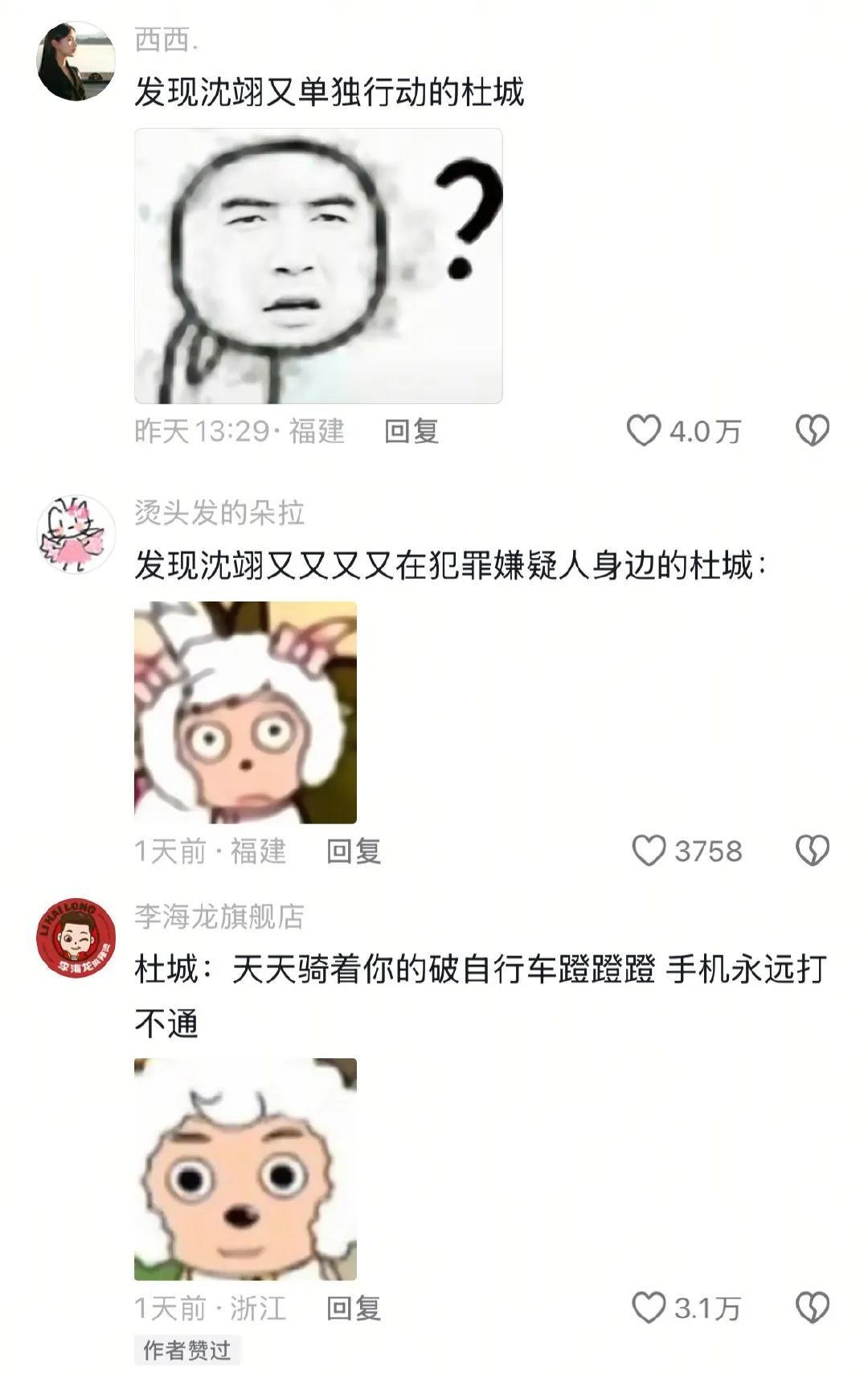Like 西西's comment about 杜城
The image size is (868, 1375).
[x=644, y=431]
